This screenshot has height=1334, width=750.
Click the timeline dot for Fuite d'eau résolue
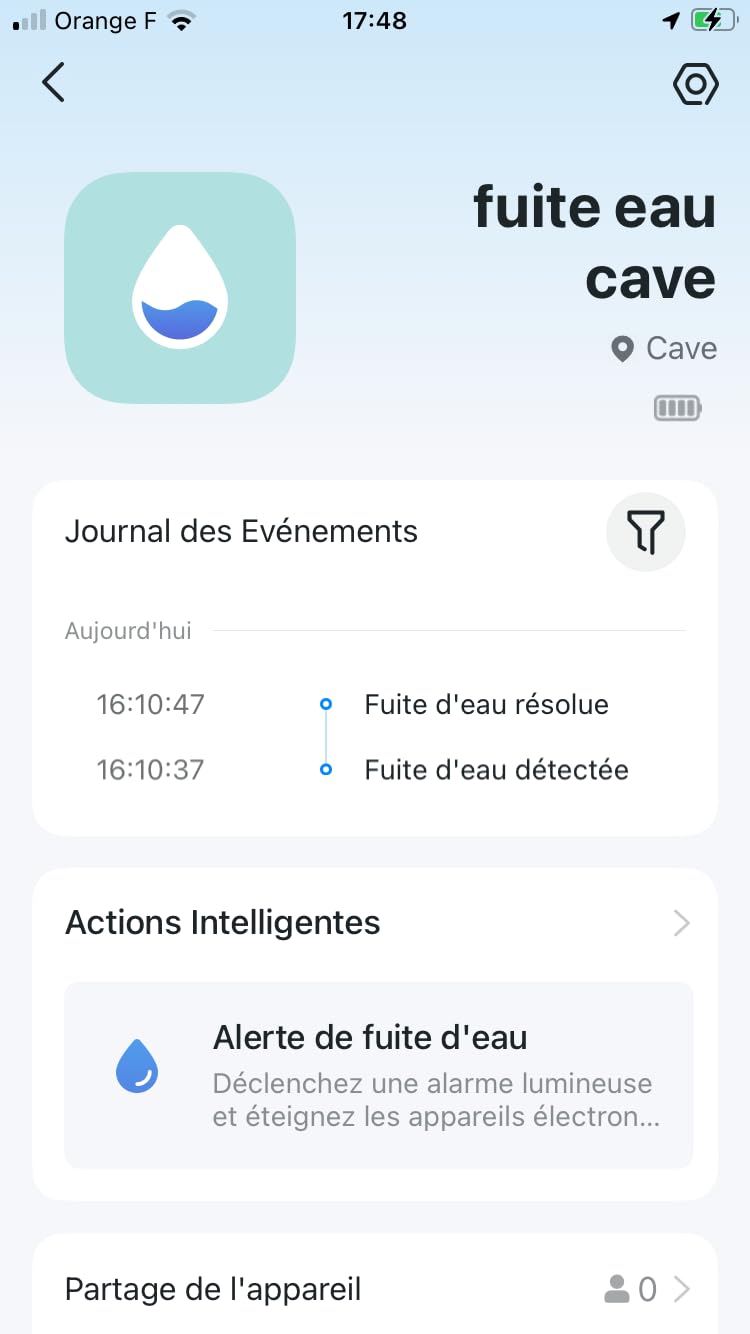pos(325,704)
